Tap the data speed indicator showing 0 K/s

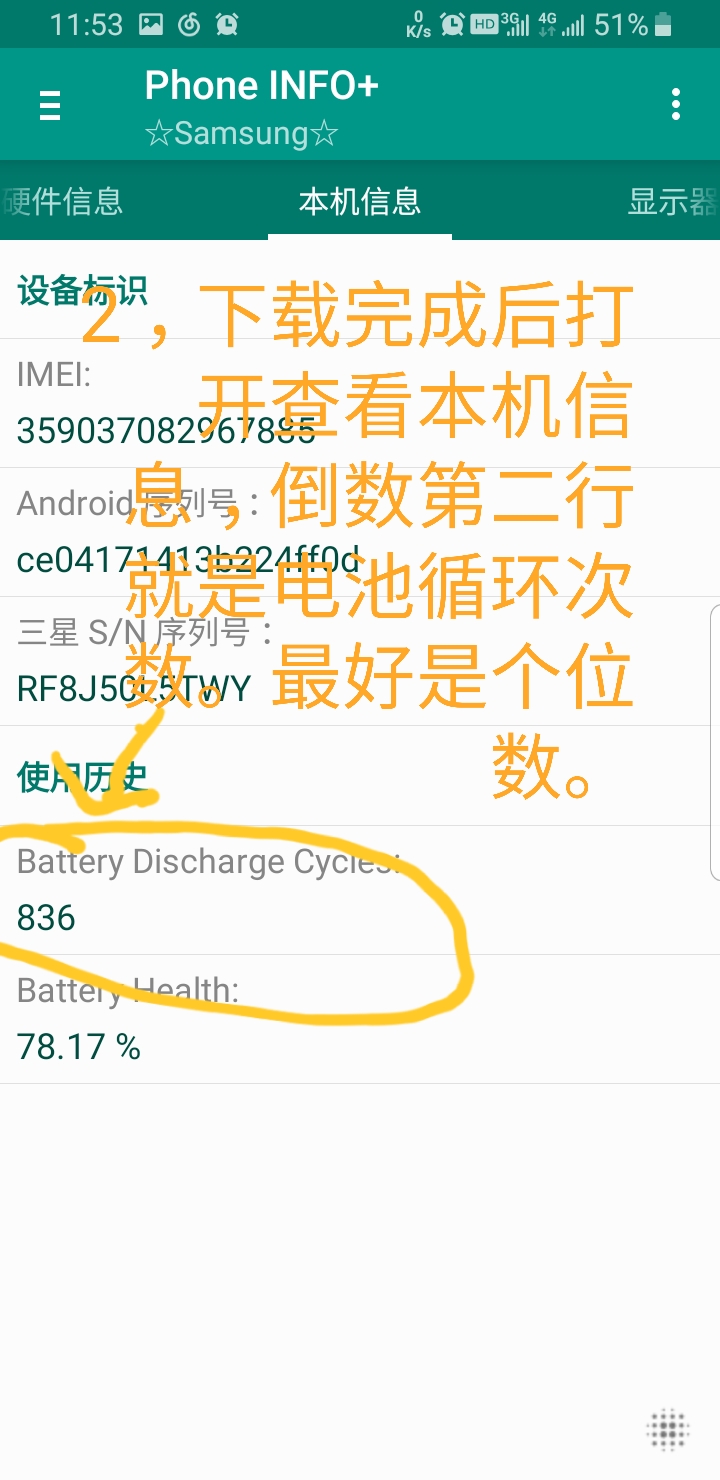[419, 20]
